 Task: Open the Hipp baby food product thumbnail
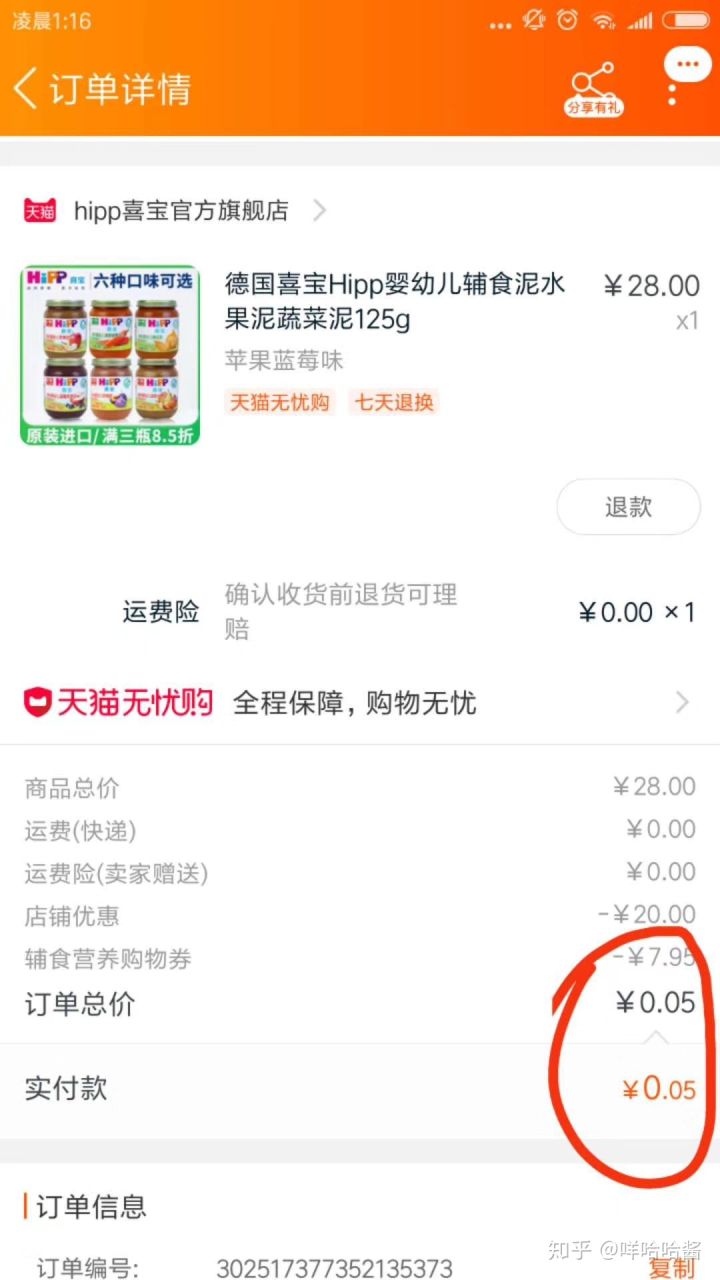(110, 355)
